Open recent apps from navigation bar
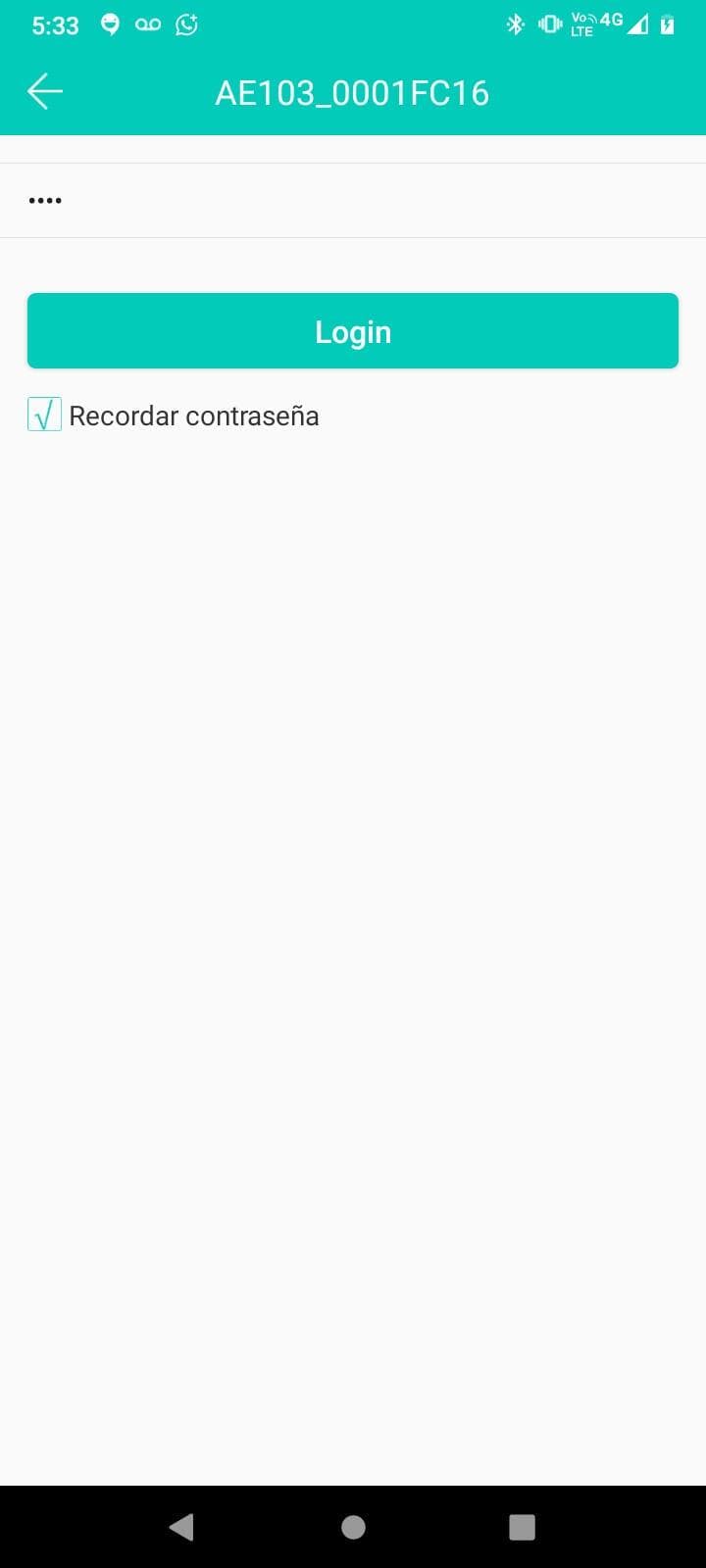The width and height of the screenshot is (706, 1568). (522, 1527)
